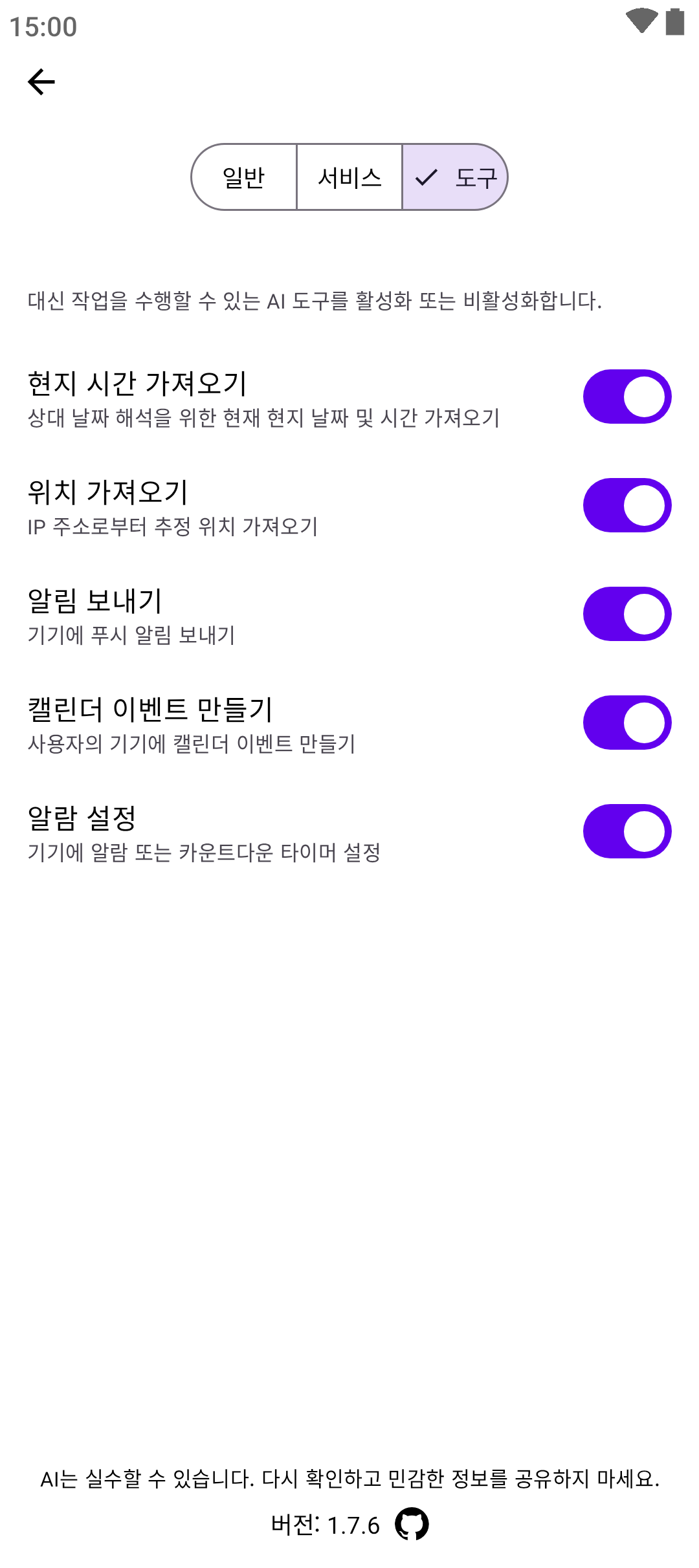Disable the 현지 시간 가져오기 switch
699x1568 pixels.
click(627, 397)
